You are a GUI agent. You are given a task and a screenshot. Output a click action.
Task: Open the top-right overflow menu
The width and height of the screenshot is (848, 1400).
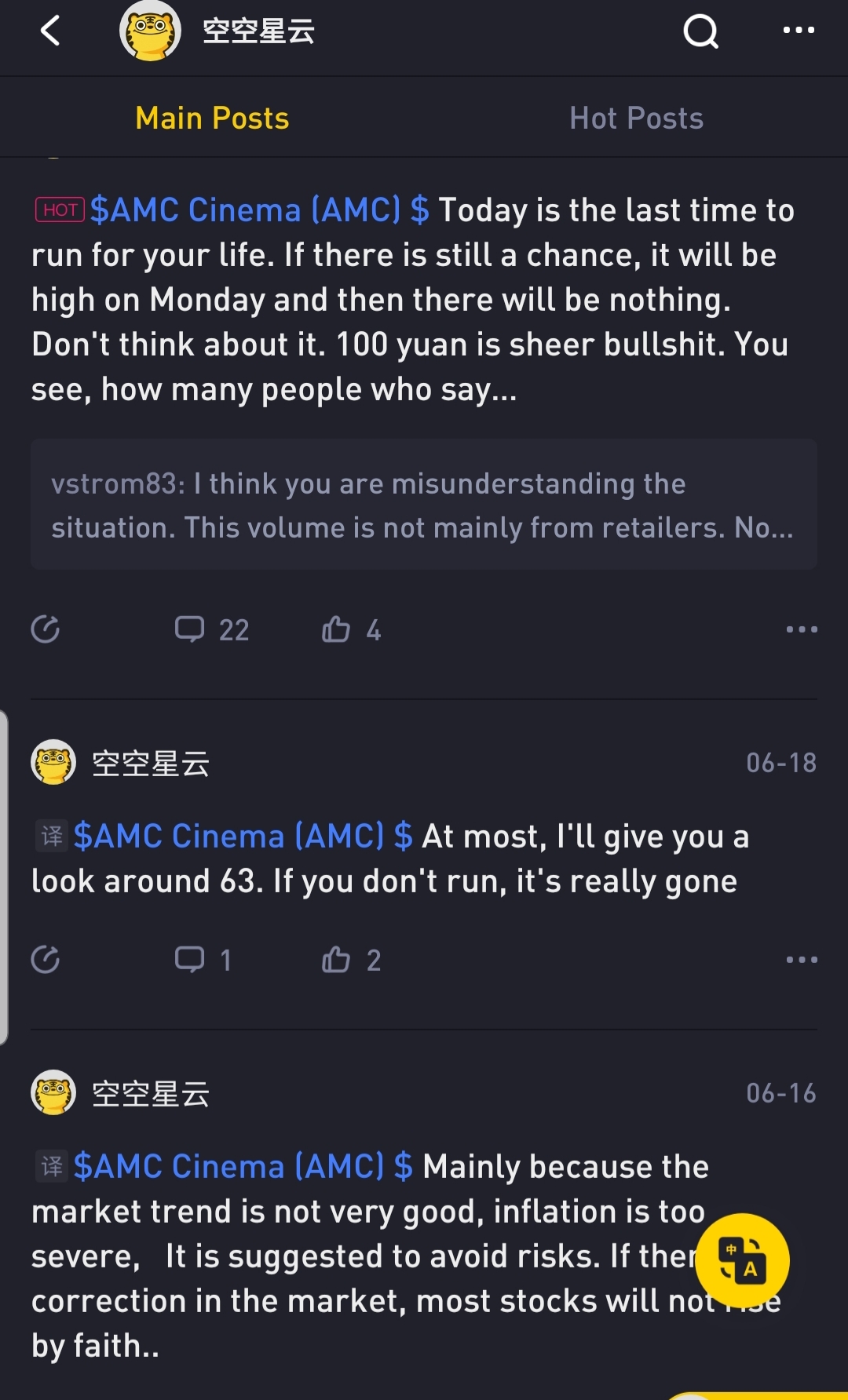[799, 31]
